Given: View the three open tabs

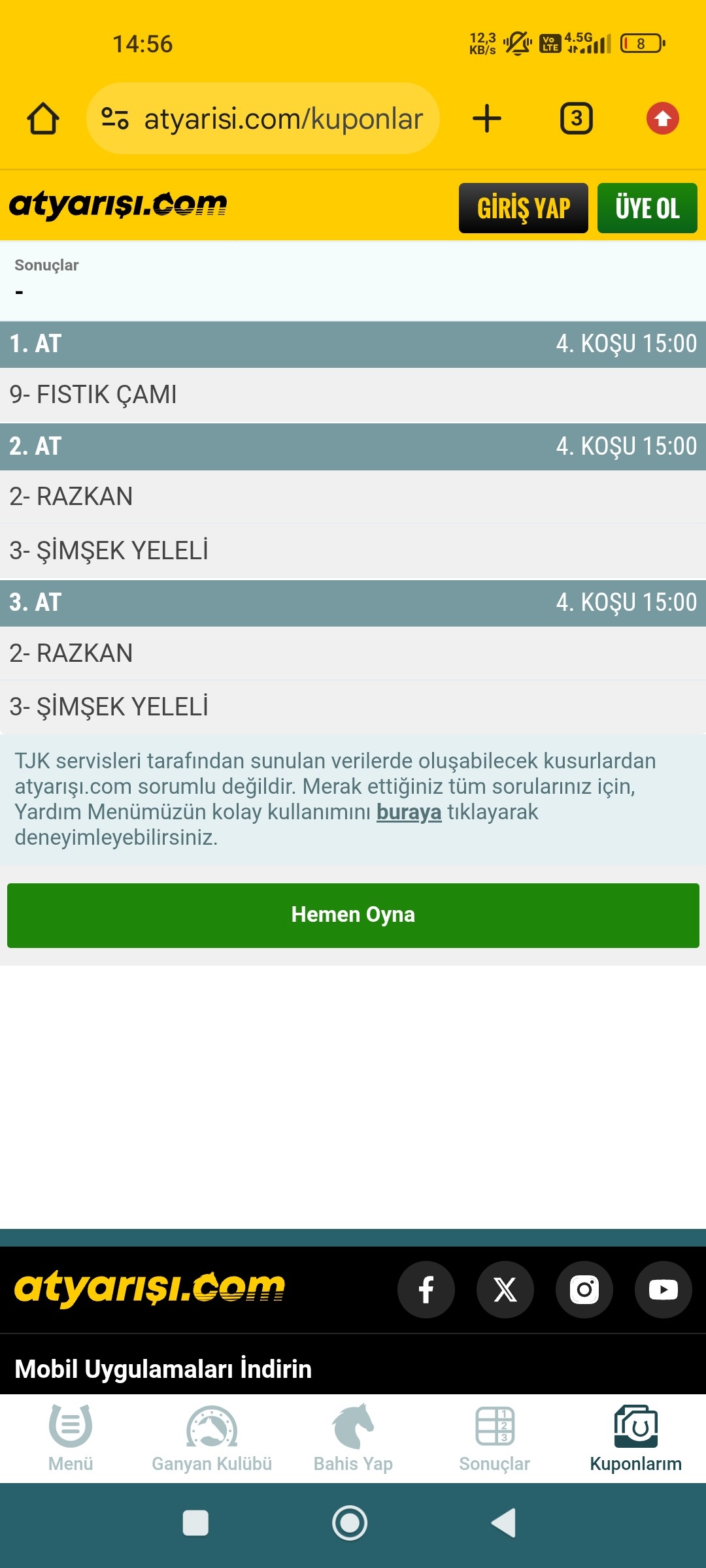Looking at the screenshot, I should click(576, 119).
